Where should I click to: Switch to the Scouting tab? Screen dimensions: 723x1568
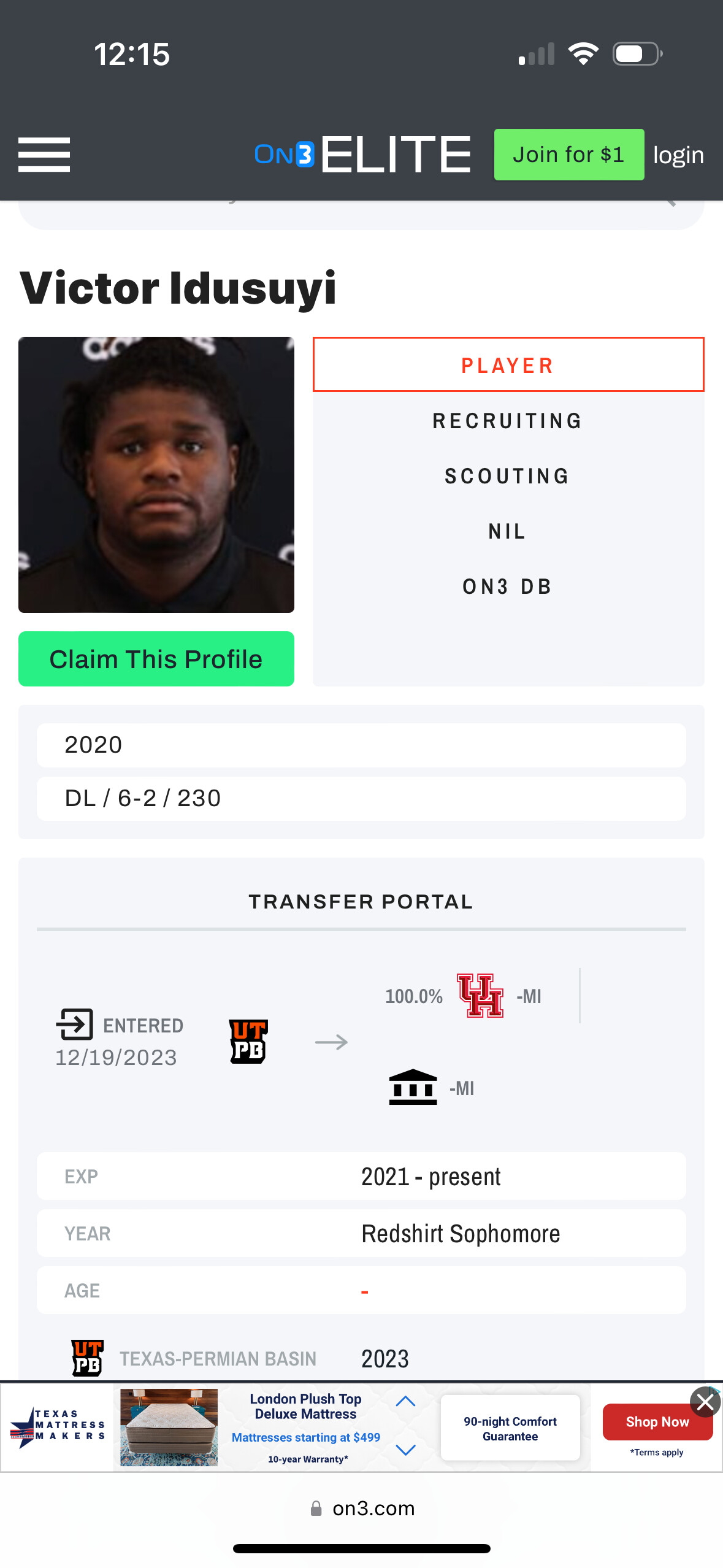coord(508,476)
